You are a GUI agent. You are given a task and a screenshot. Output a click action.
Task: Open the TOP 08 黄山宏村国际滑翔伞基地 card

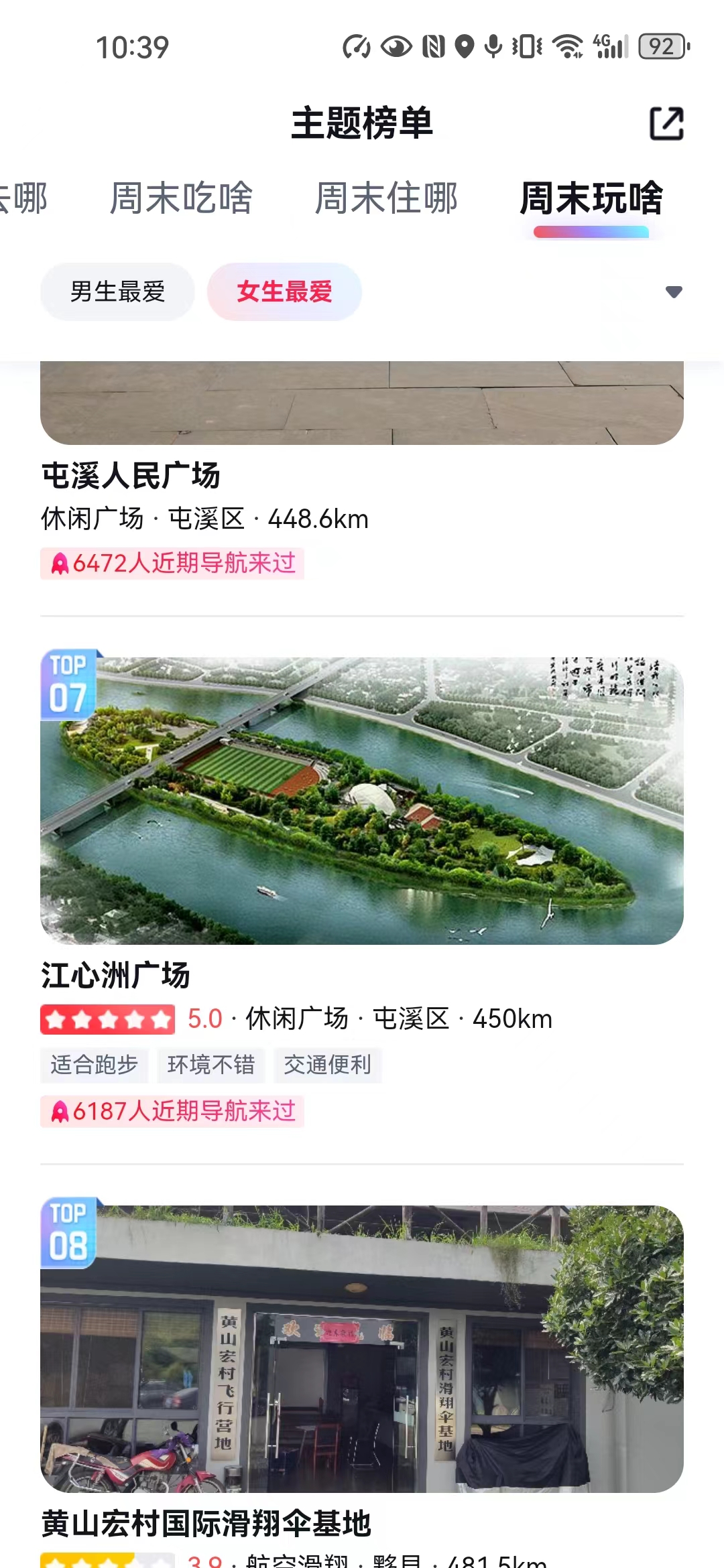click(x=362, y=1382)
